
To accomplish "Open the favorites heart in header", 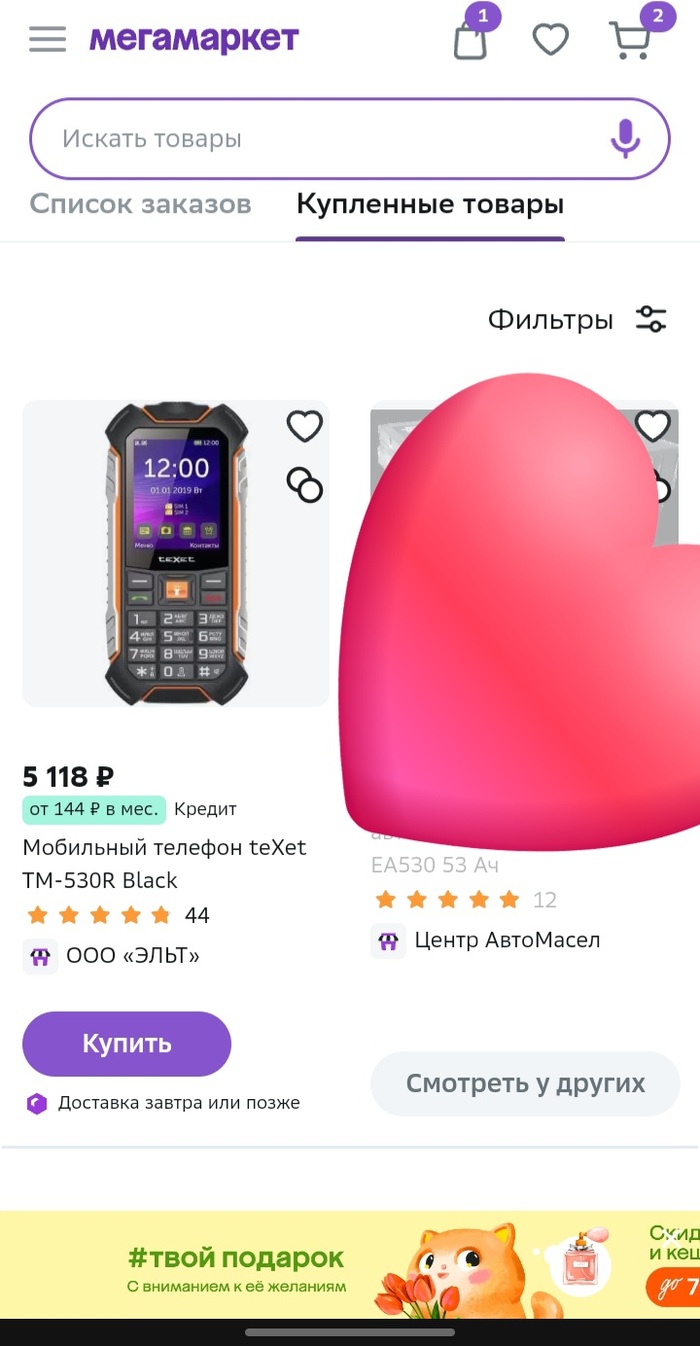I will (550, 40).
